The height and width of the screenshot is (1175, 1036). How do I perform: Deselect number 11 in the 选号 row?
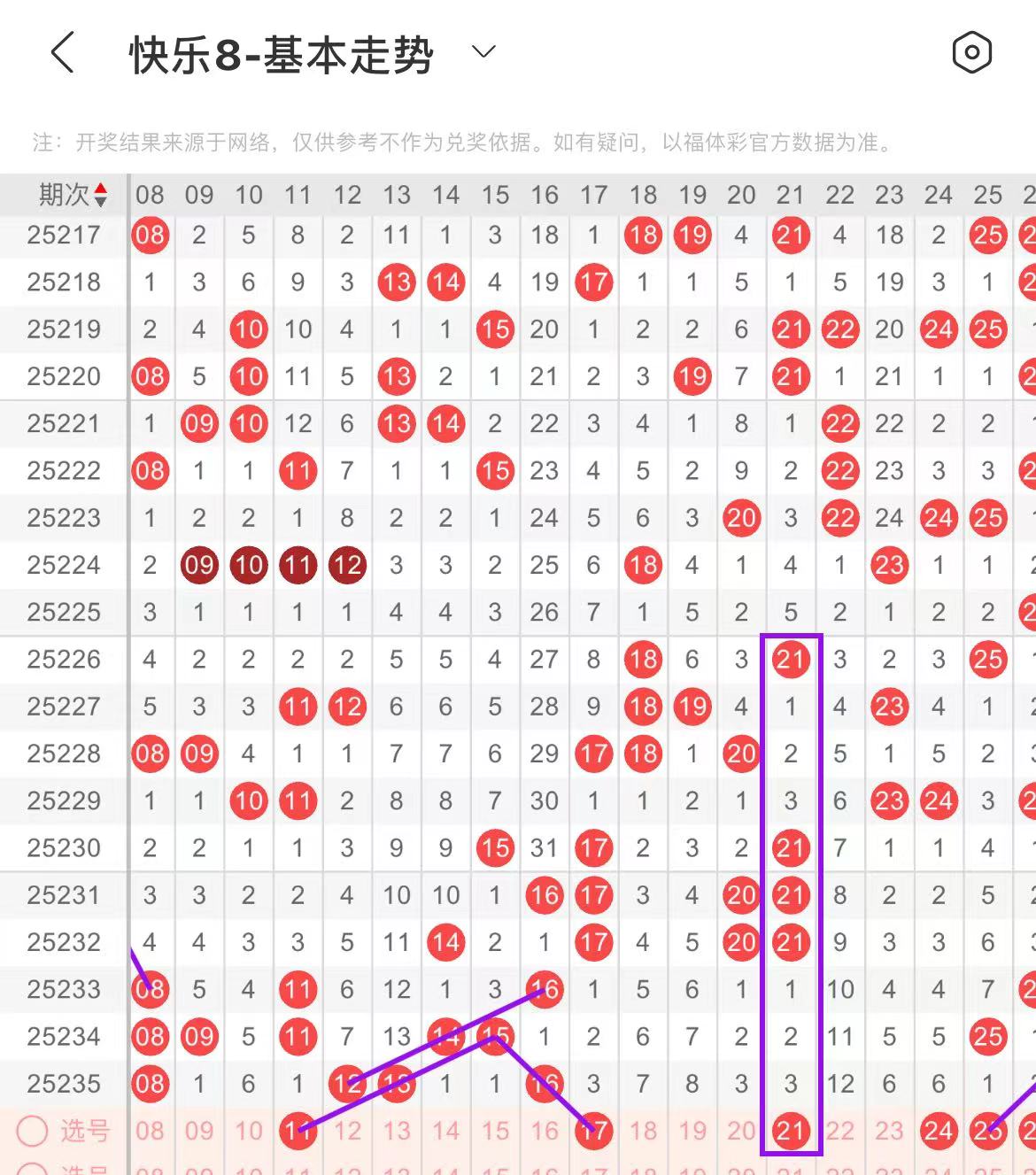tap(298, 1131)
